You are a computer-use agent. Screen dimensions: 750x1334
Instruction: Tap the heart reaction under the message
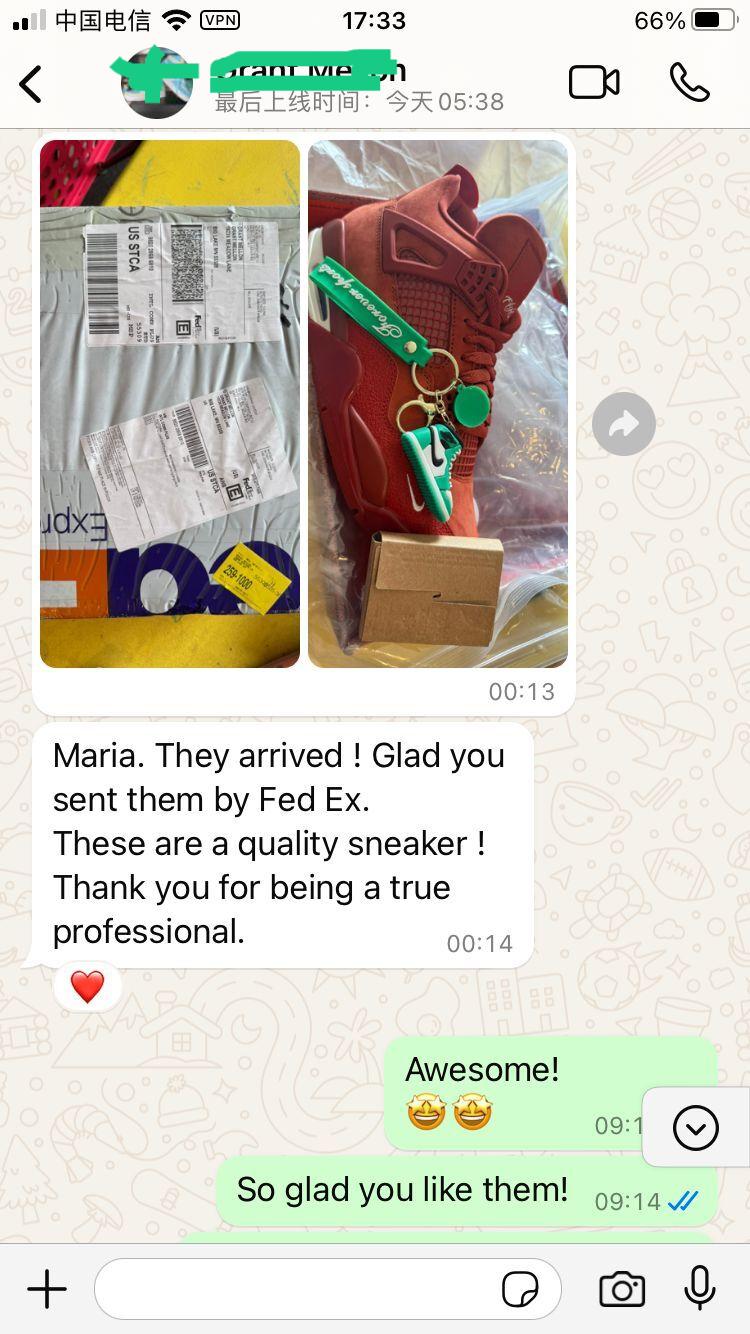coord(88,987)
